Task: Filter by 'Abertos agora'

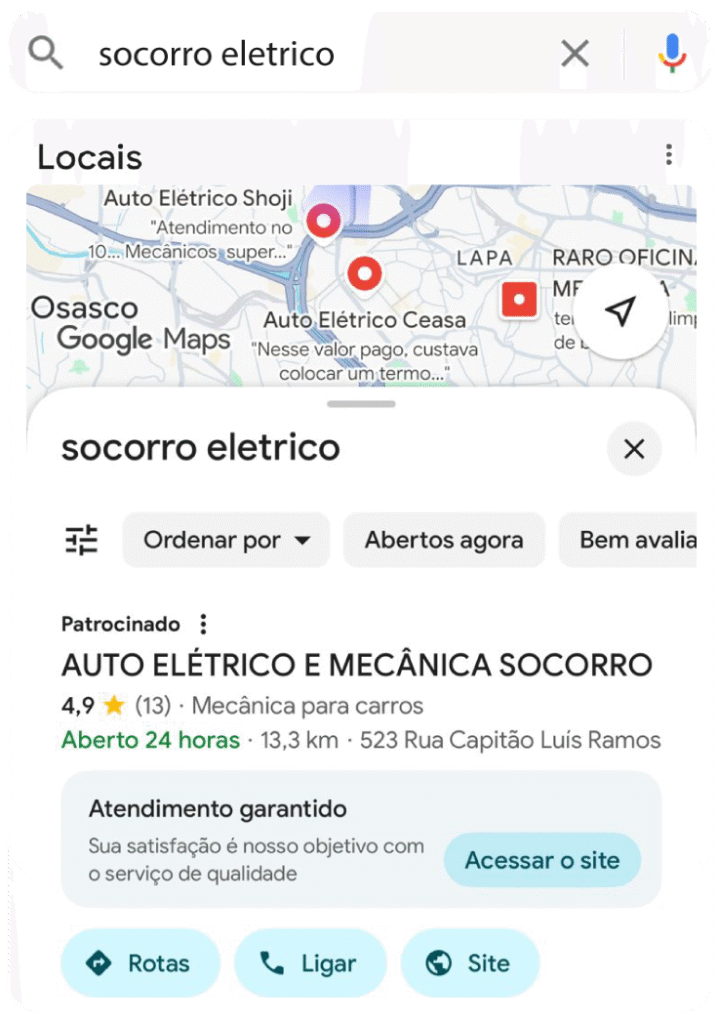Action: pos(443,540)
